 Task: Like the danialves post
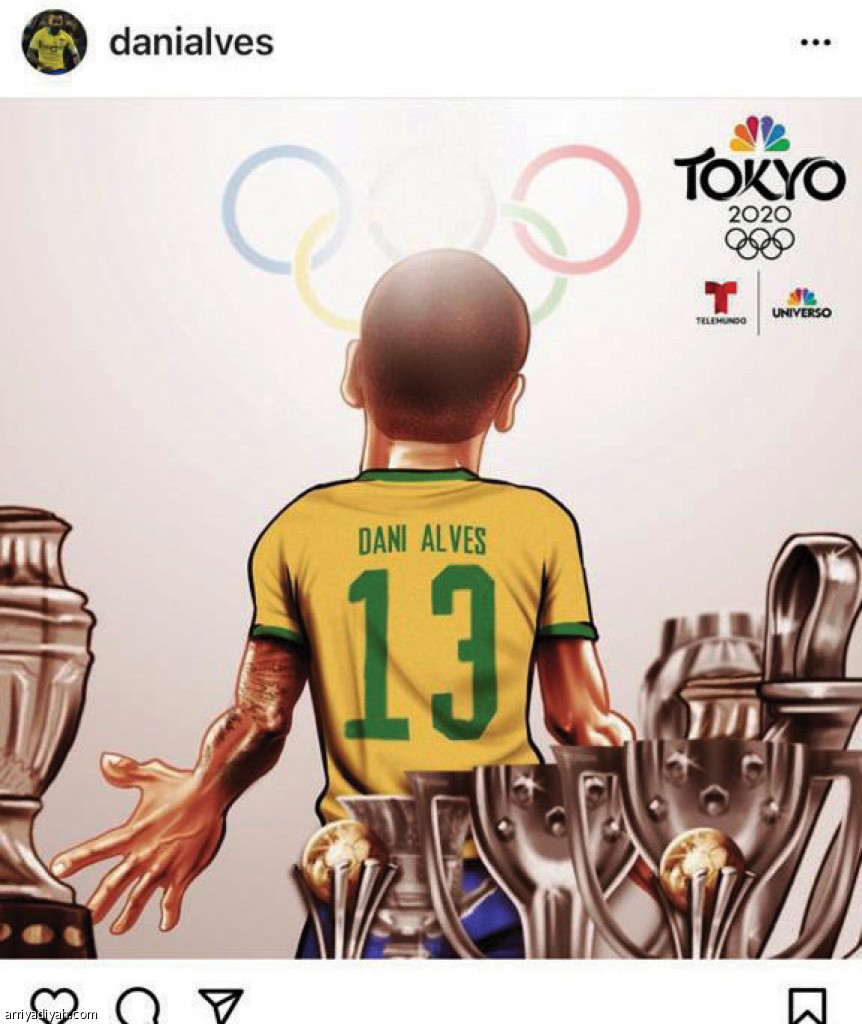pyautogui.click(x=53, y=1006)
